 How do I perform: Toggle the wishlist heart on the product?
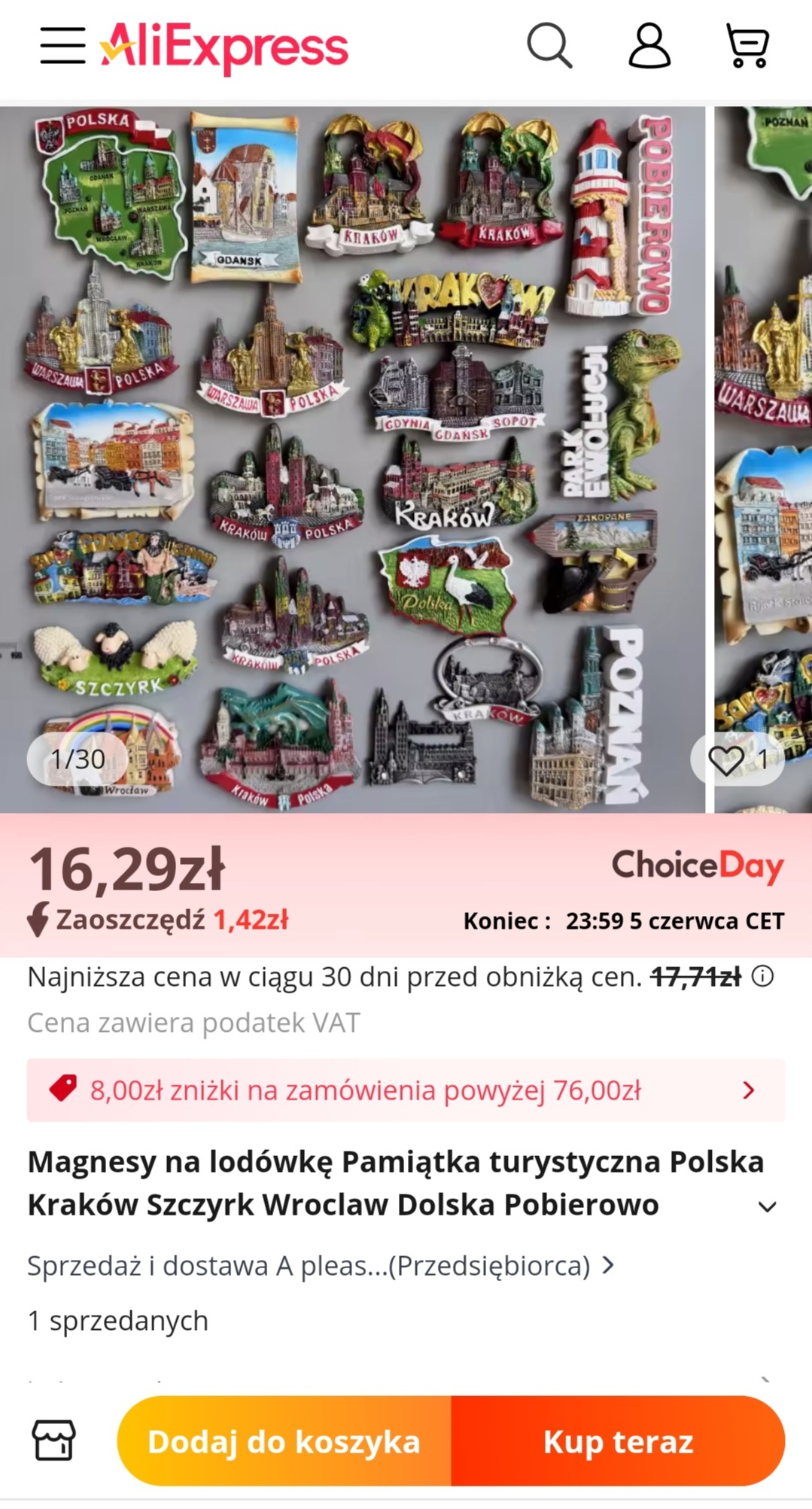tap(727, 760)
